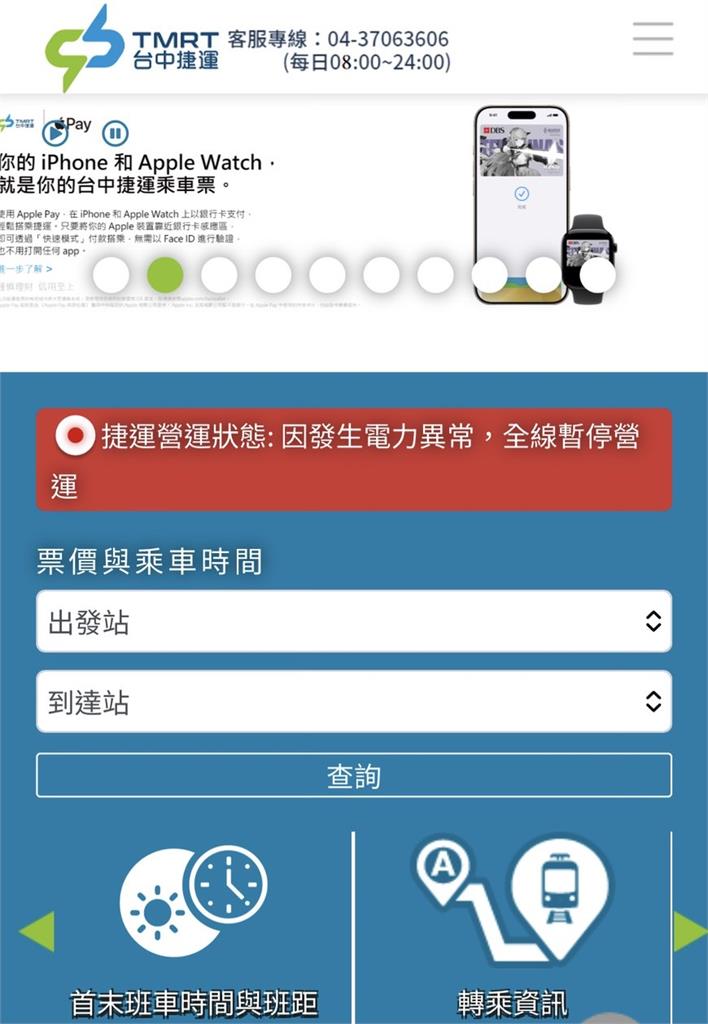
Task: Open the red 捷運營運狀態 service alert
Action: pyautogui.click(x=353, y=460)
